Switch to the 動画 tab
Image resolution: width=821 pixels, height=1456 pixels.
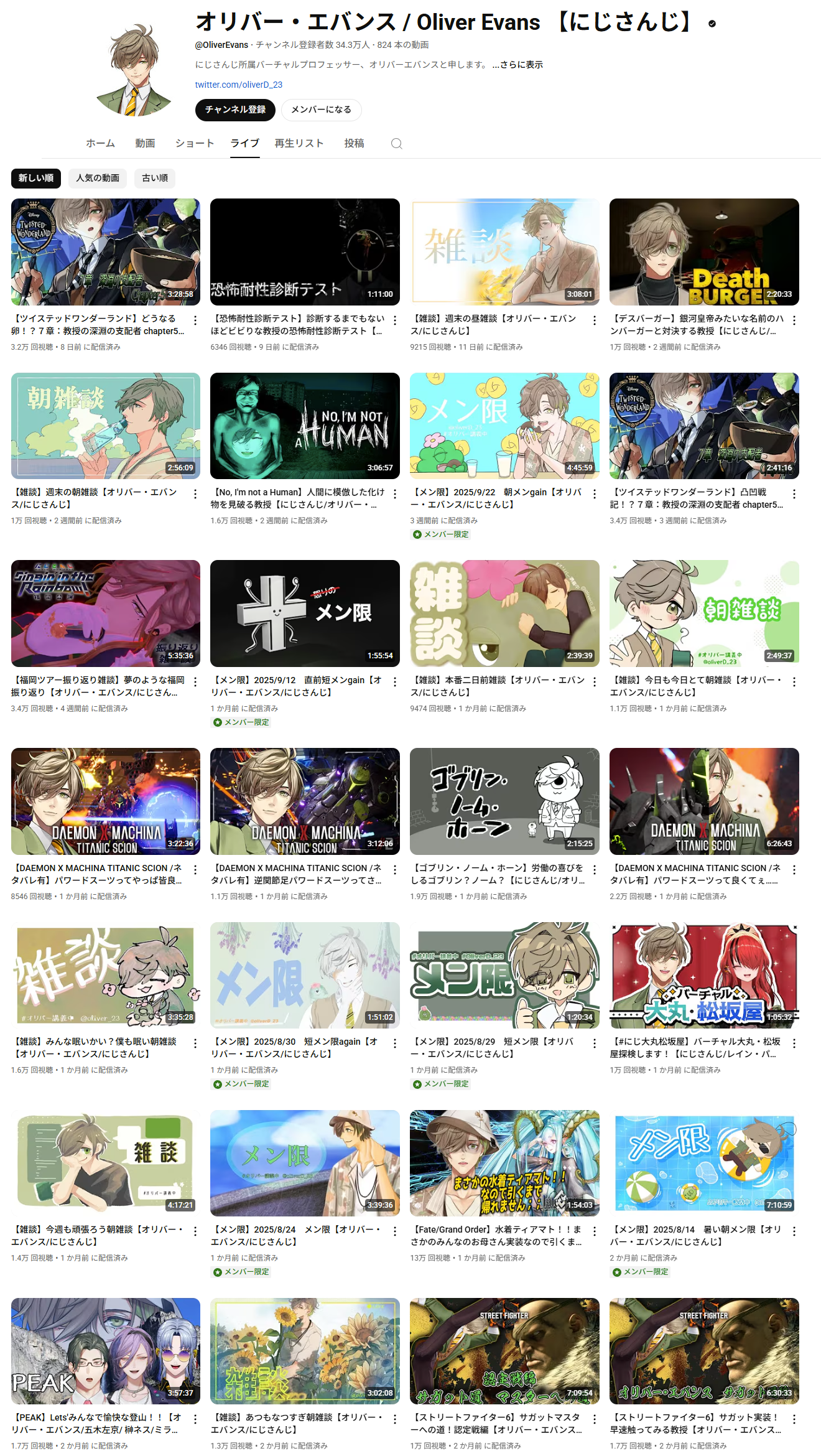pos(145,143)
